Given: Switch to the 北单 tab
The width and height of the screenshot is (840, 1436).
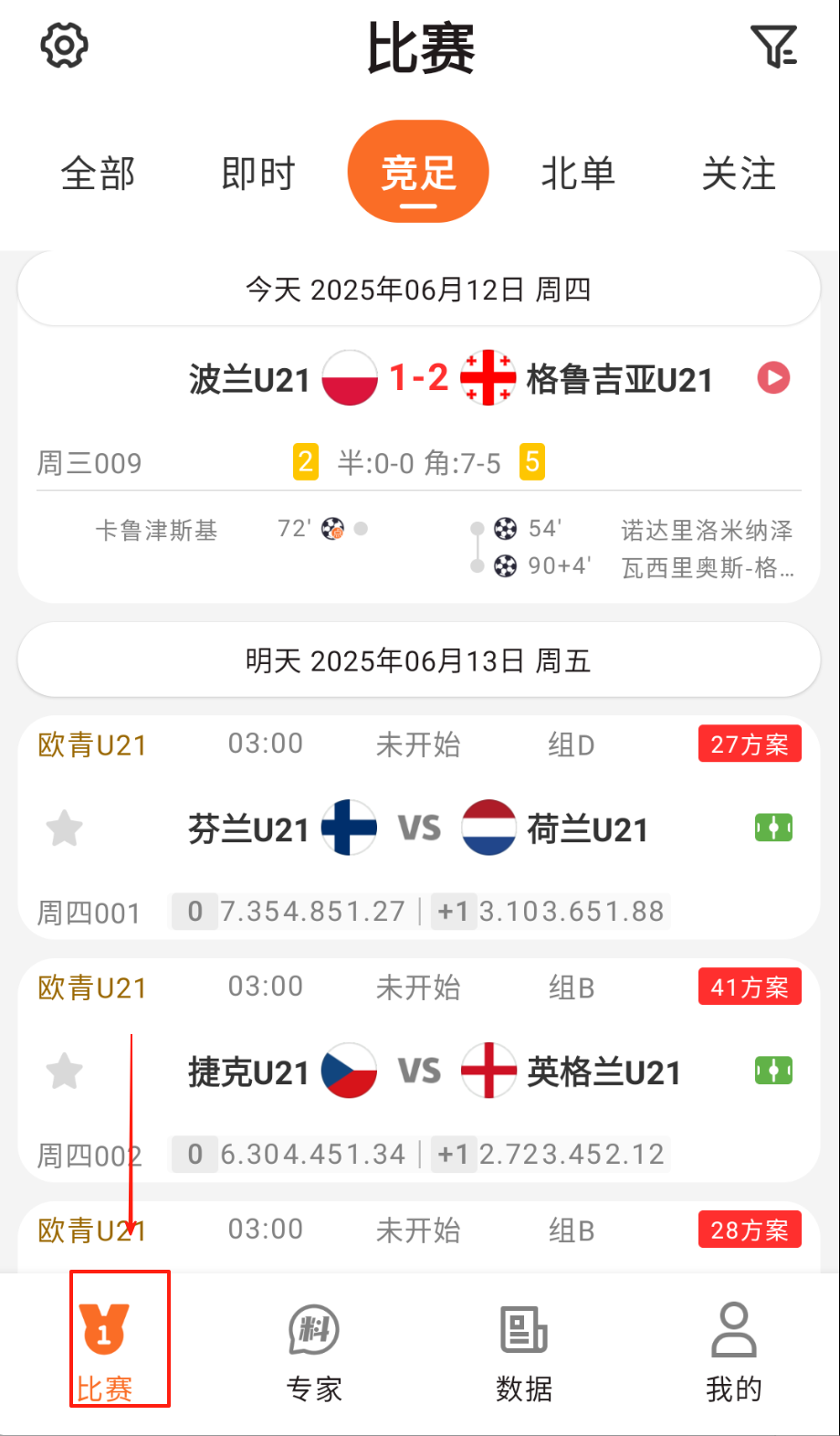Looking at the screenshot, I should 578,173.
